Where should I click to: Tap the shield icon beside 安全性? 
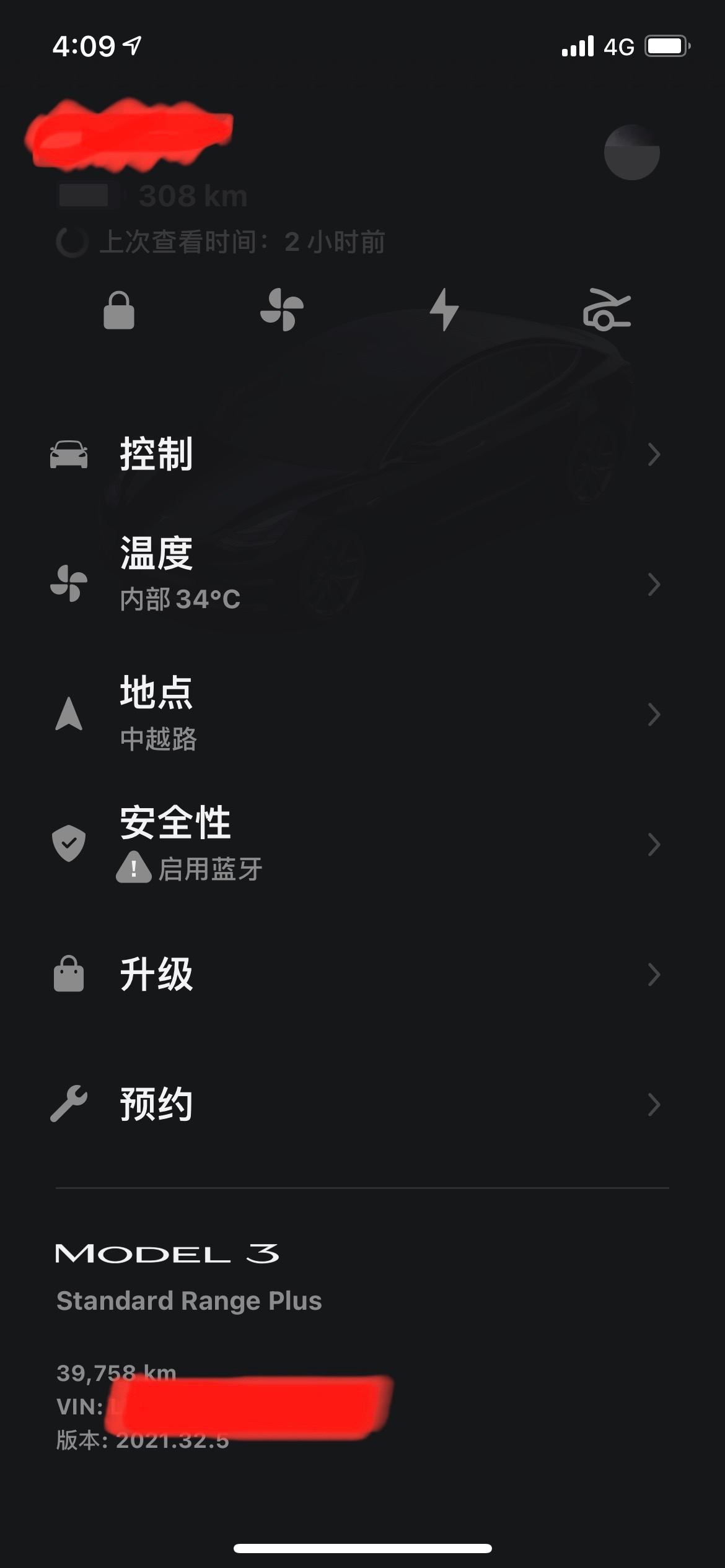[x=70, y=842]
